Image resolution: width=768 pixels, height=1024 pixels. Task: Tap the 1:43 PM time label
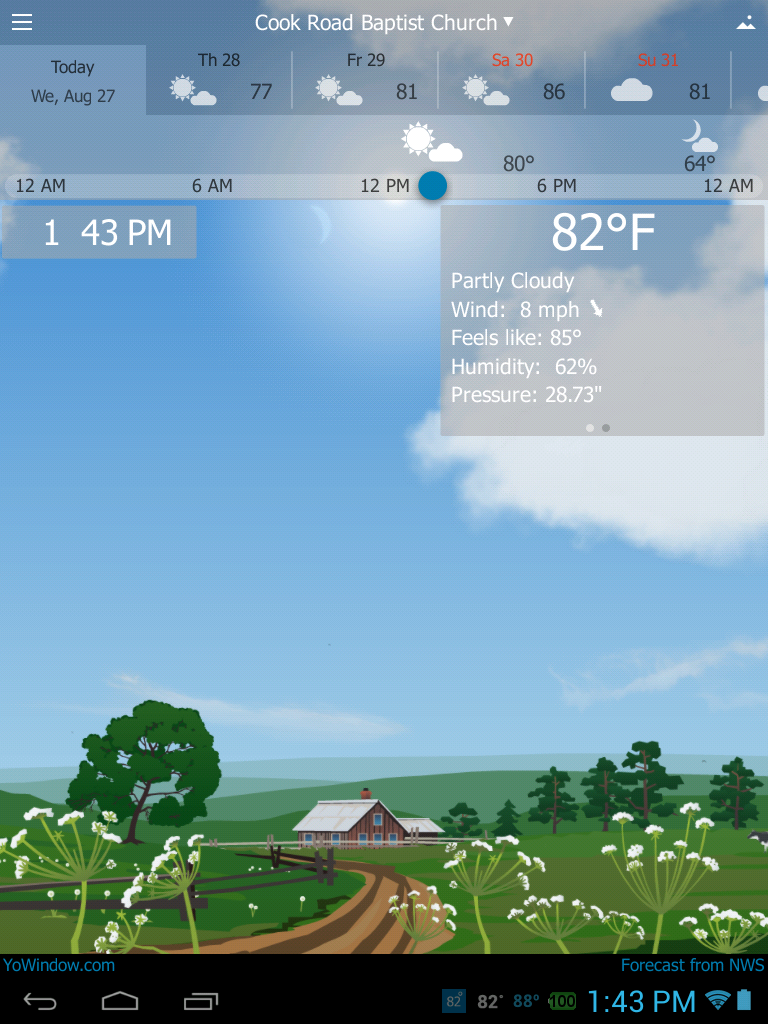pos(100,233)
